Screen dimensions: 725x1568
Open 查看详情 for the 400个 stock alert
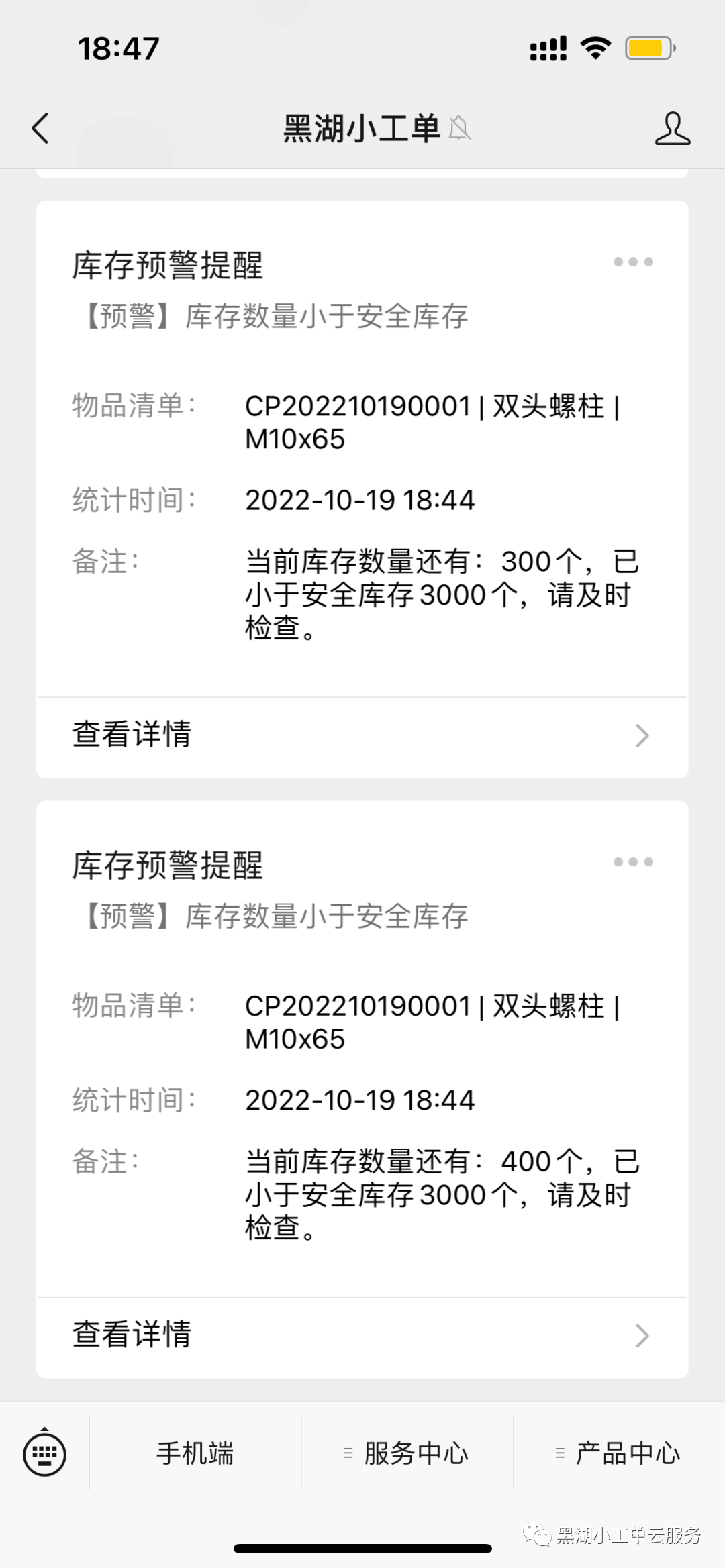pyautogui.click(x=362, y=1336)
